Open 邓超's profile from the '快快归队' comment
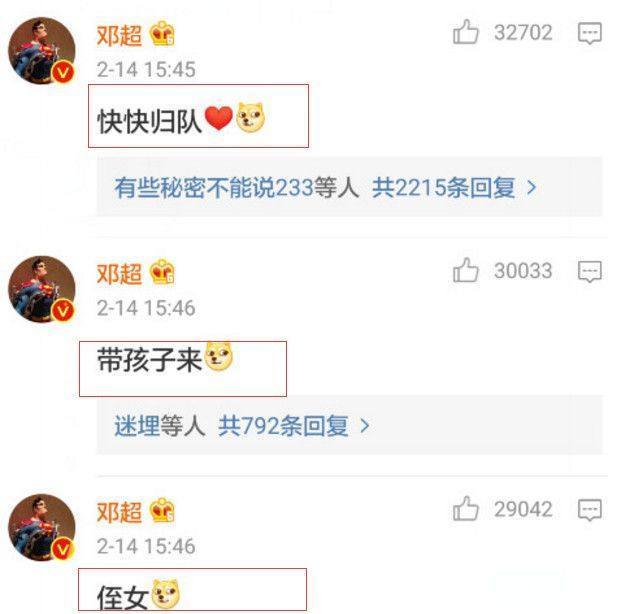The height and width of the screenshot is (614, 617). click(119, 36)
